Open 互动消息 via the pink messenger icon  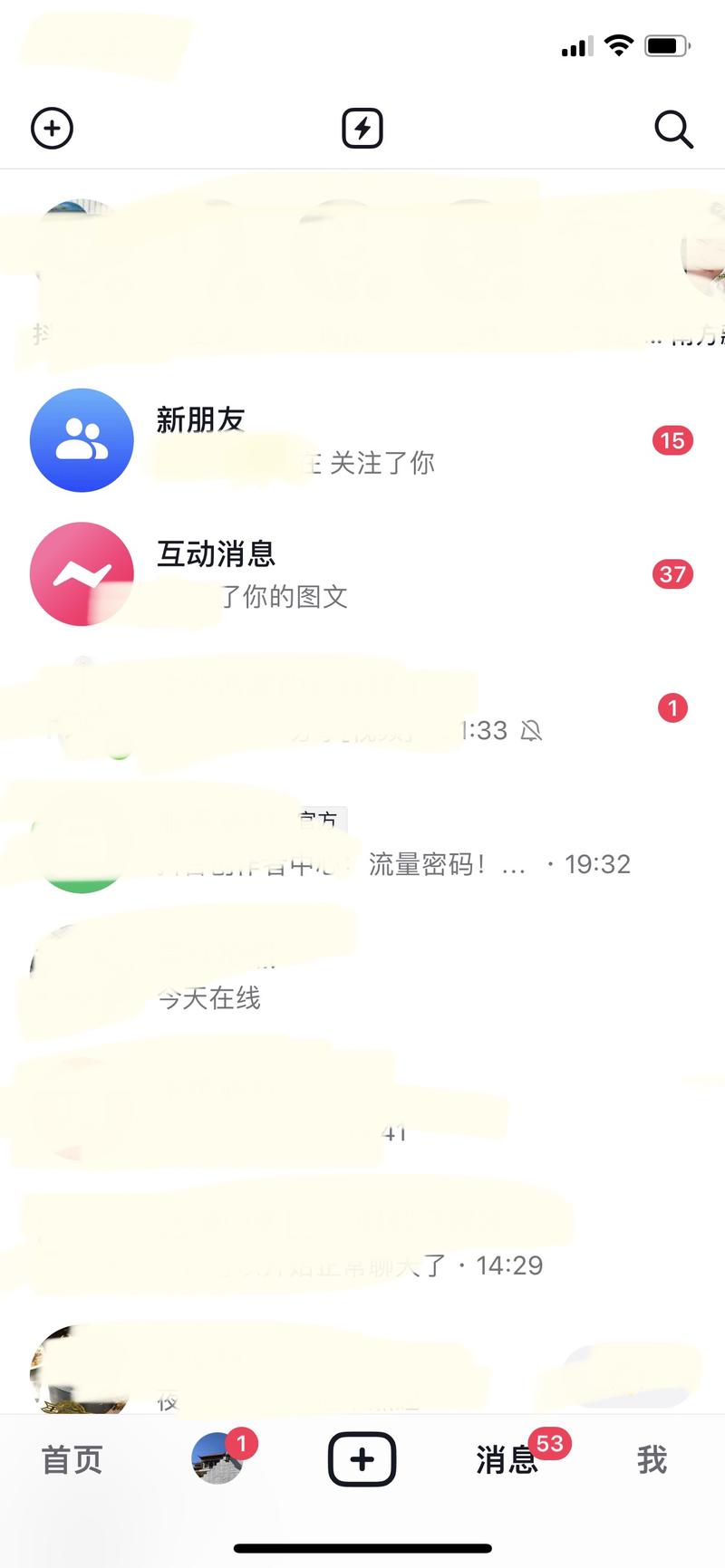click(x=82, y=574)
